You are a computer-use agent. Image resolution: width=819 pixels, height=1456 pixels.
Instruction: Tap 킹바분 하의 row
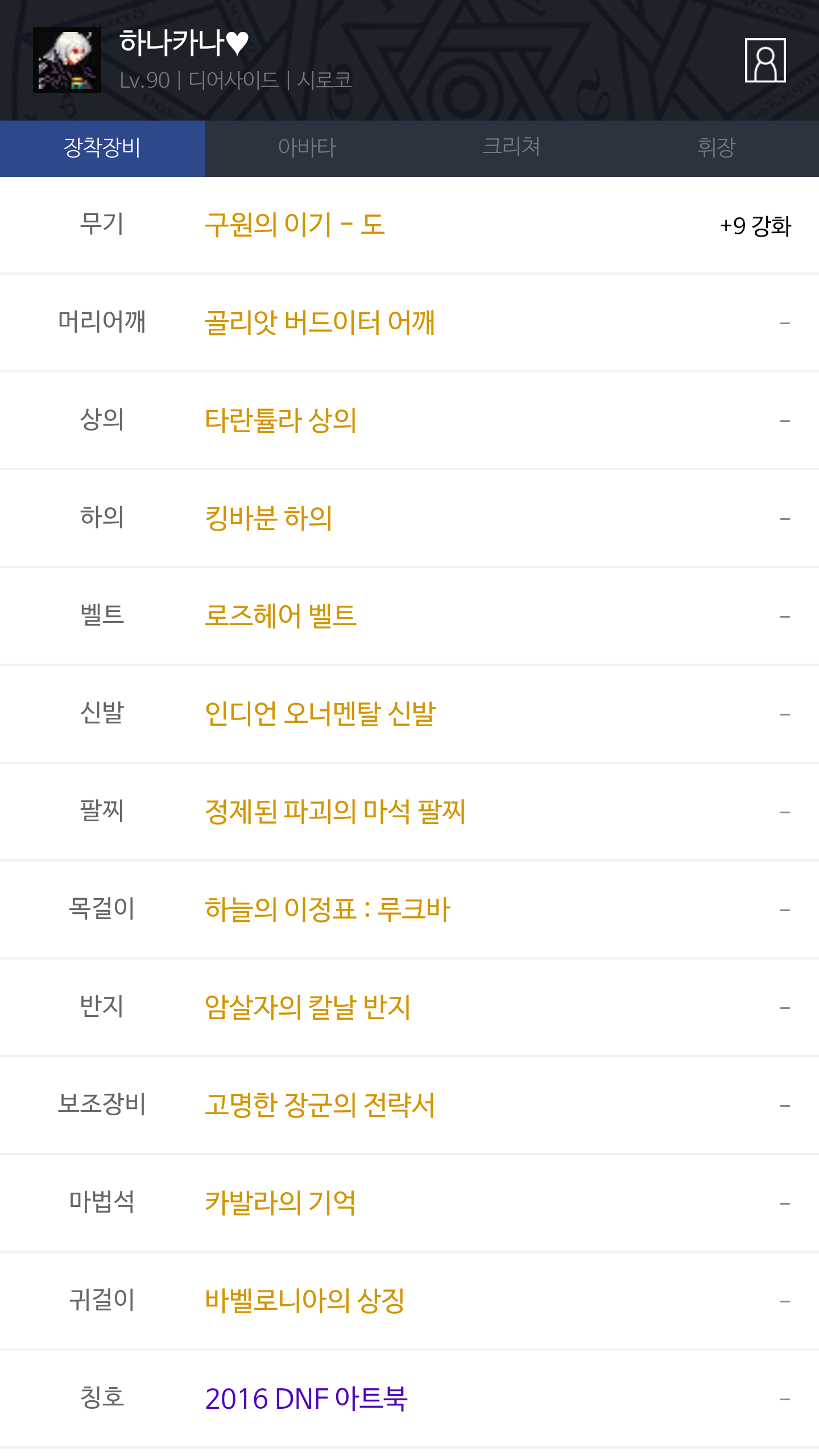[409, 519]
